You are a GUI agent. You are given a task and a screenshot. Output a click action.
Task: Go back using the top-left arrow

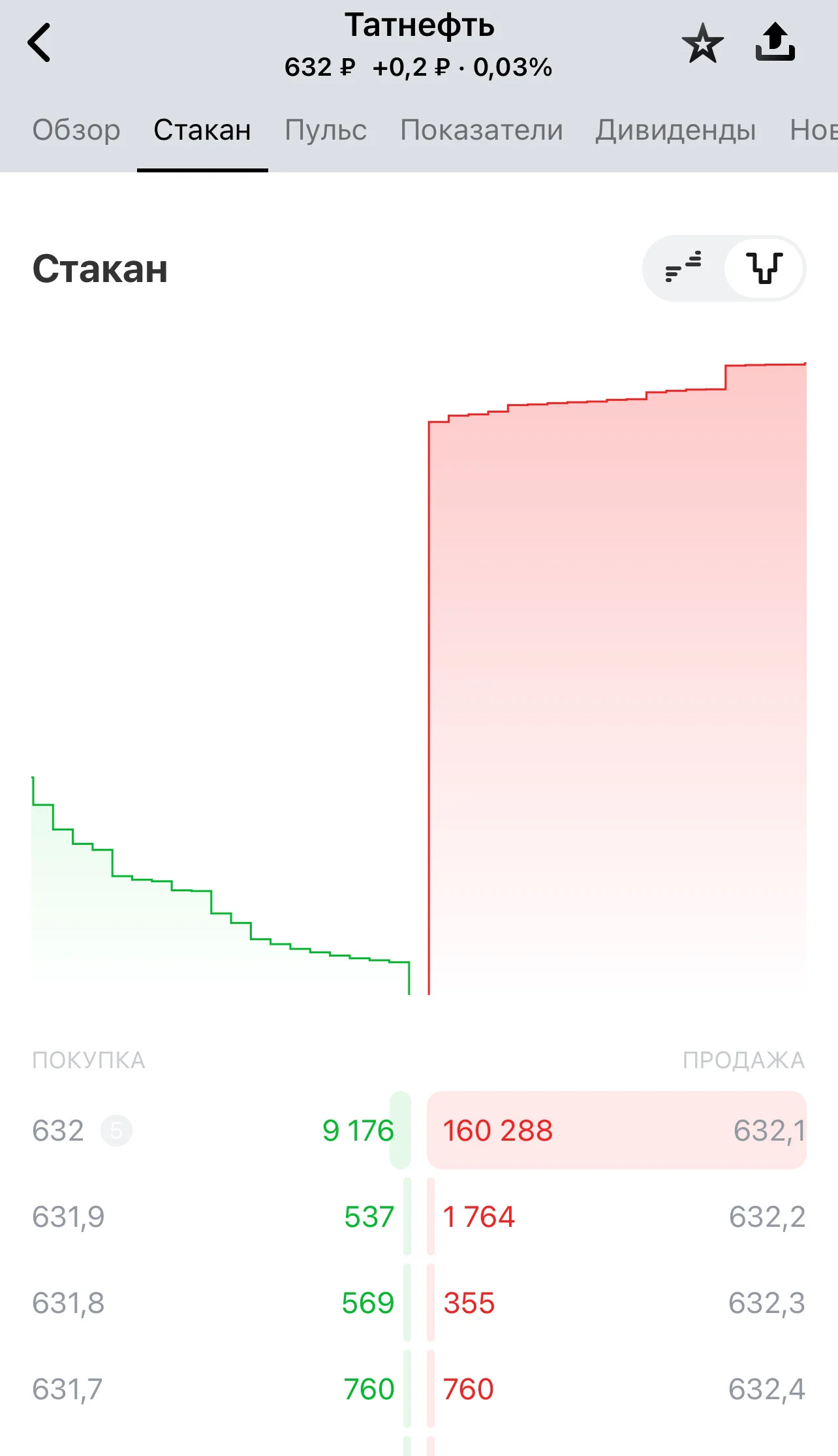click(39, 43)
